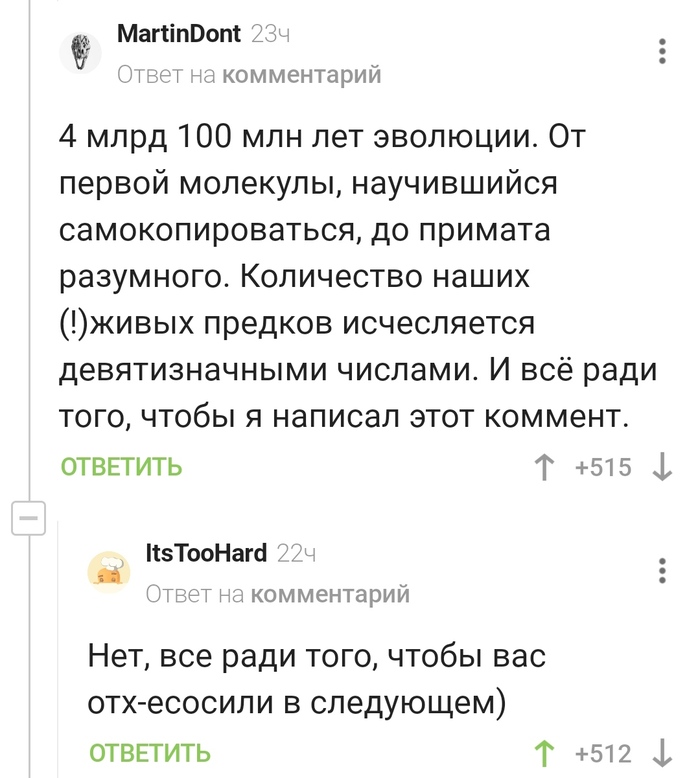Open MartinDont's profile from username
Screen dimensions: 700x778
click(179, 34)
